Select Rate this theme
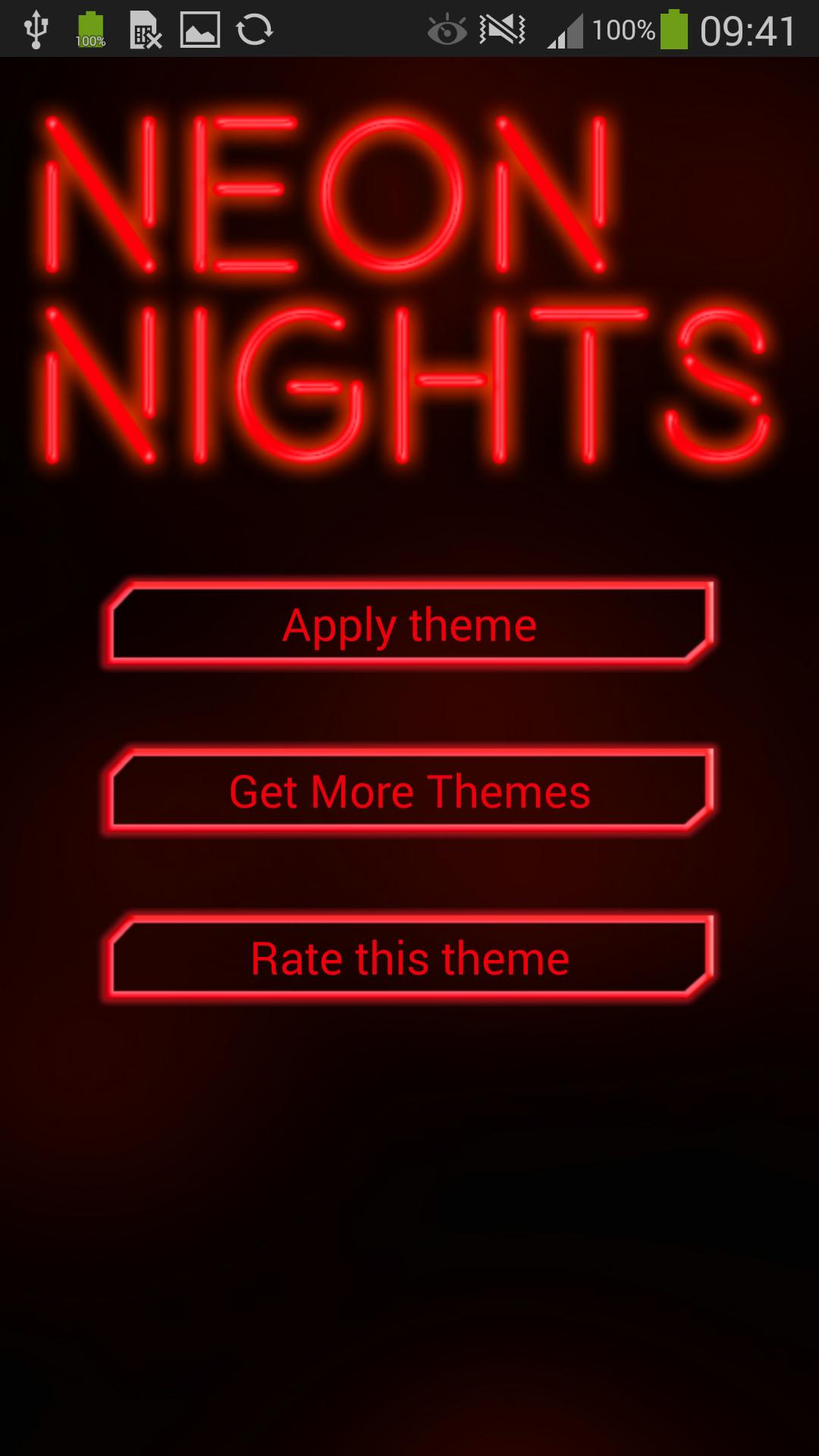This screenshot has height=1456, width=819. coord(409,958)
